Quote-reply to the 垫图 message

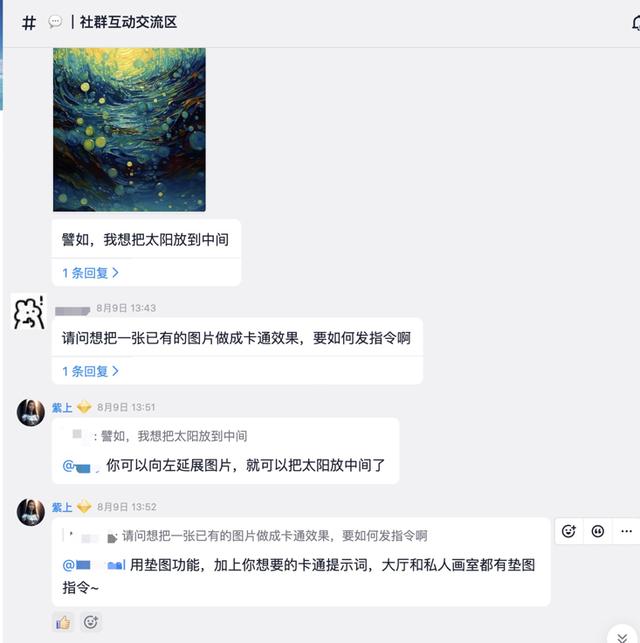(597, 531)
